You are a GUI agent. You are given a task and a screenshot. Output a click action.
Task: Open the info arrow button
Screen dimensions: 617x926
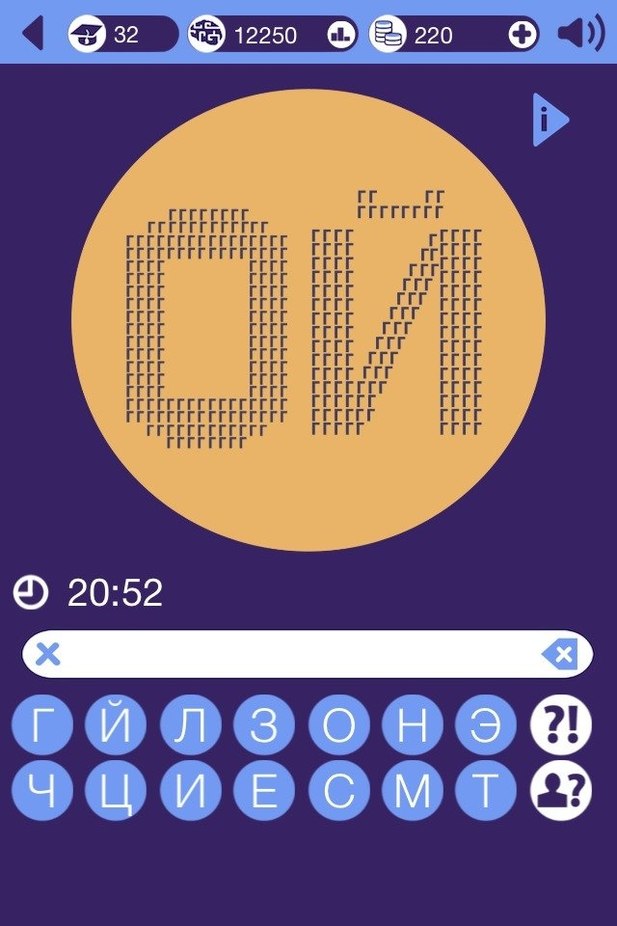(x=549, y=121)
